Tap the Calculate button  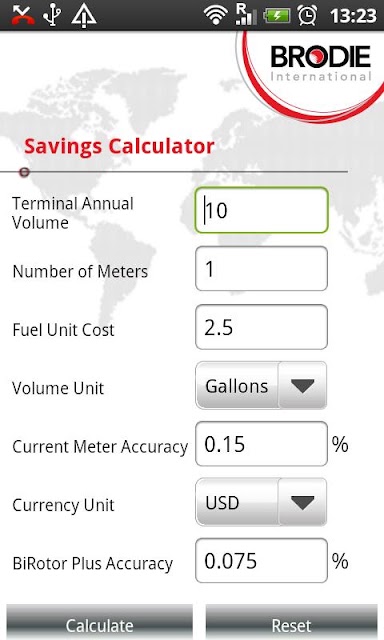click(99, 622)
